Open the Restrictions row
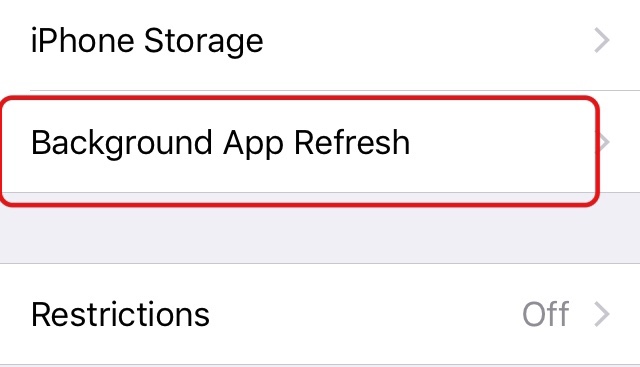 pos(320,314)
